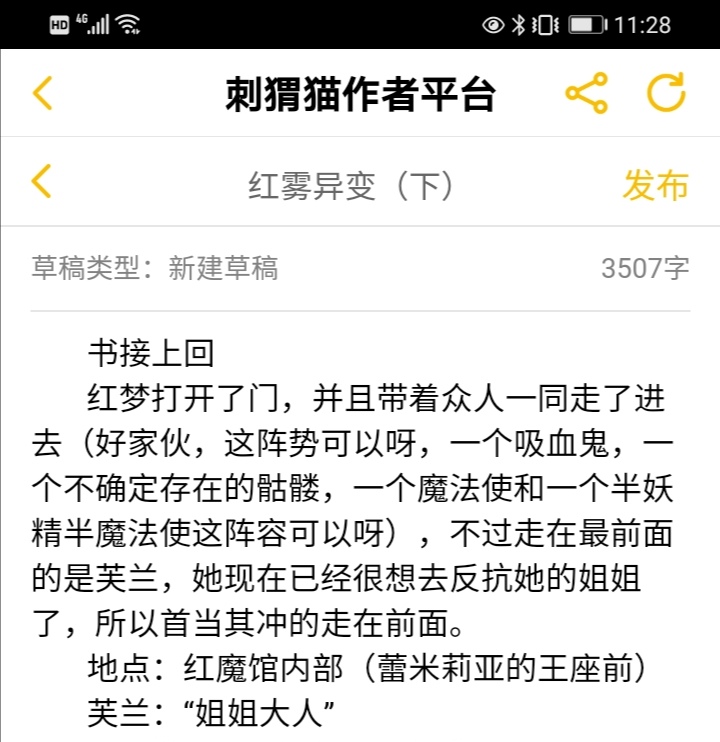Tap the share icon

(x=586, y=92)
